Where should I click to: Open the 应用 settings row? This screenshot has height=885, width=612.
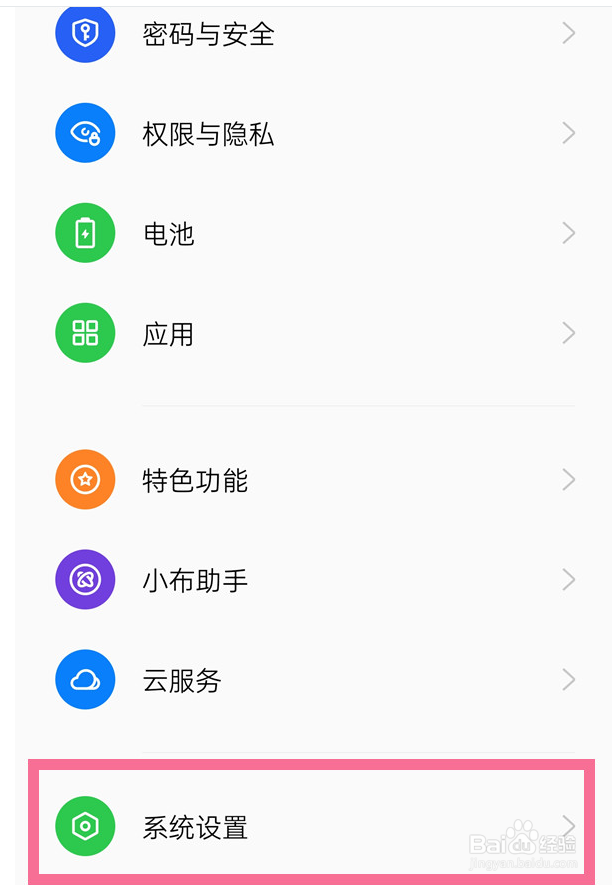coord(313,333)
